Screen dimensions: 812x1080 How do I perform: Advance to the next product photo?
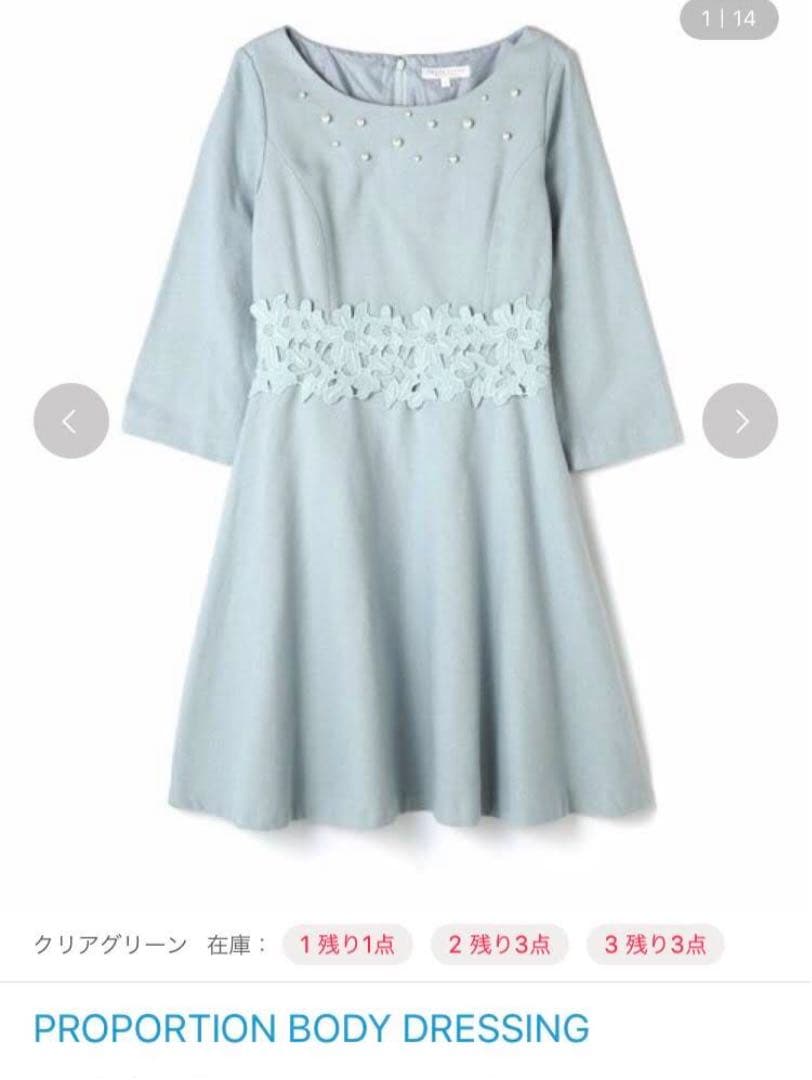coord(740,421)
